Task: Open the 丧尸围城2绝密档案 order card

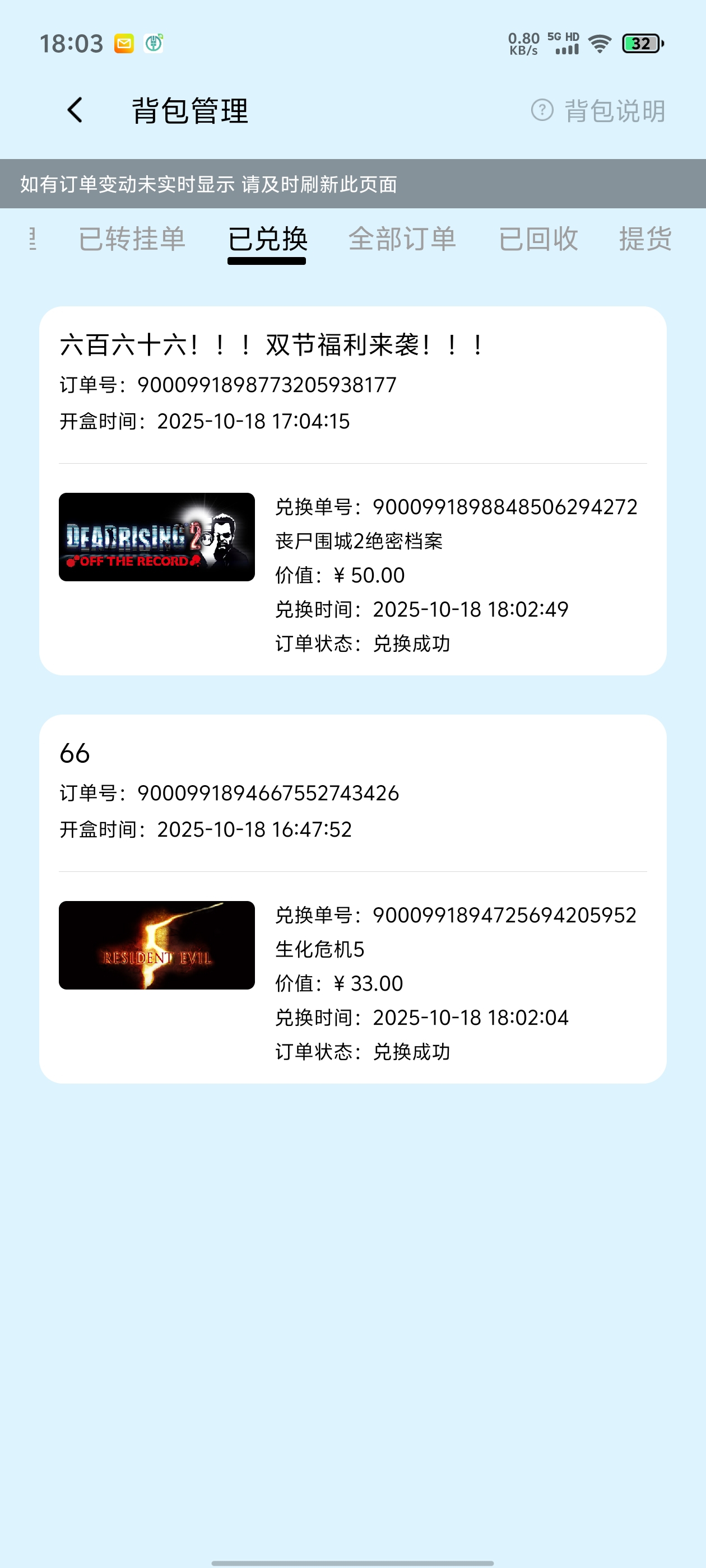Action: (x=352, y=491)
